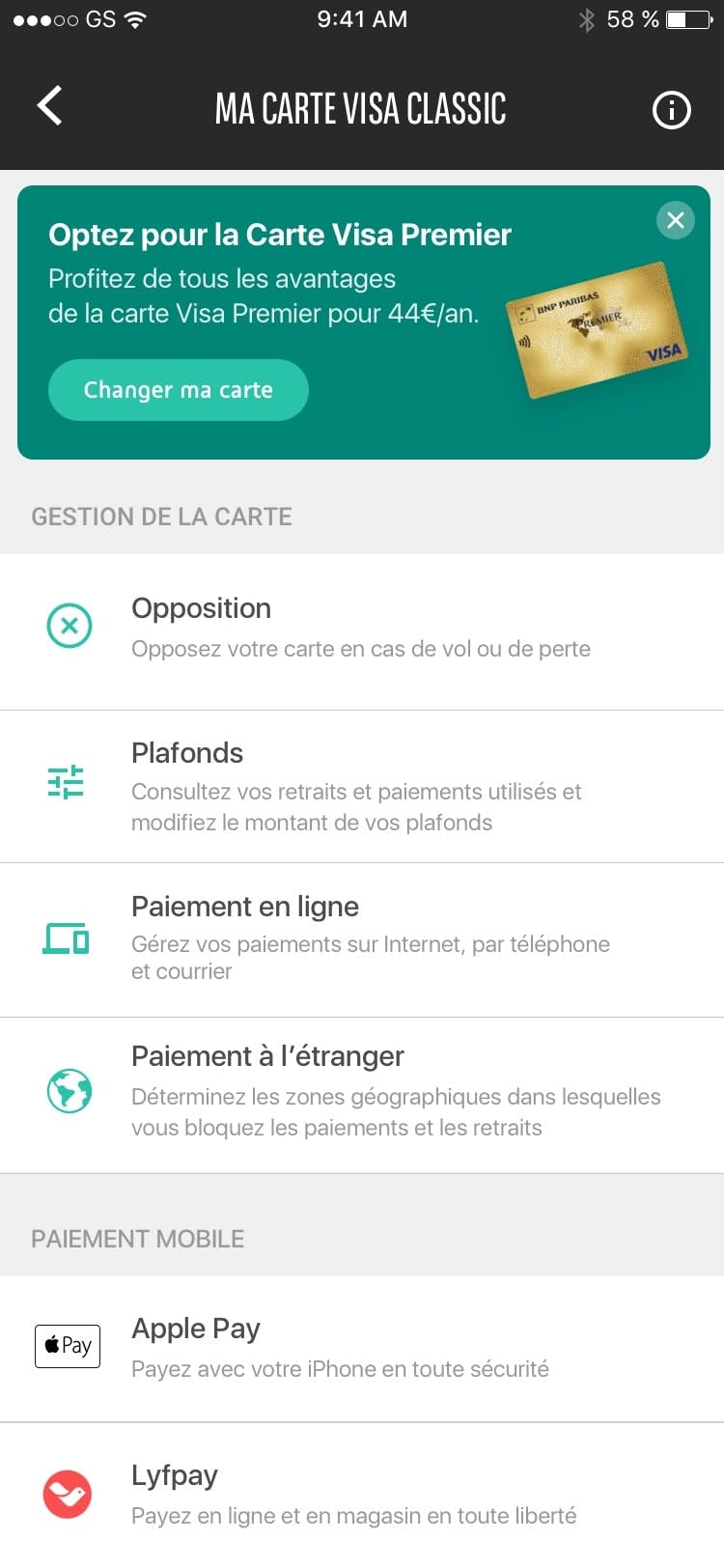Open Plafonds settings

pyautogui.click(x=362, y=786)
